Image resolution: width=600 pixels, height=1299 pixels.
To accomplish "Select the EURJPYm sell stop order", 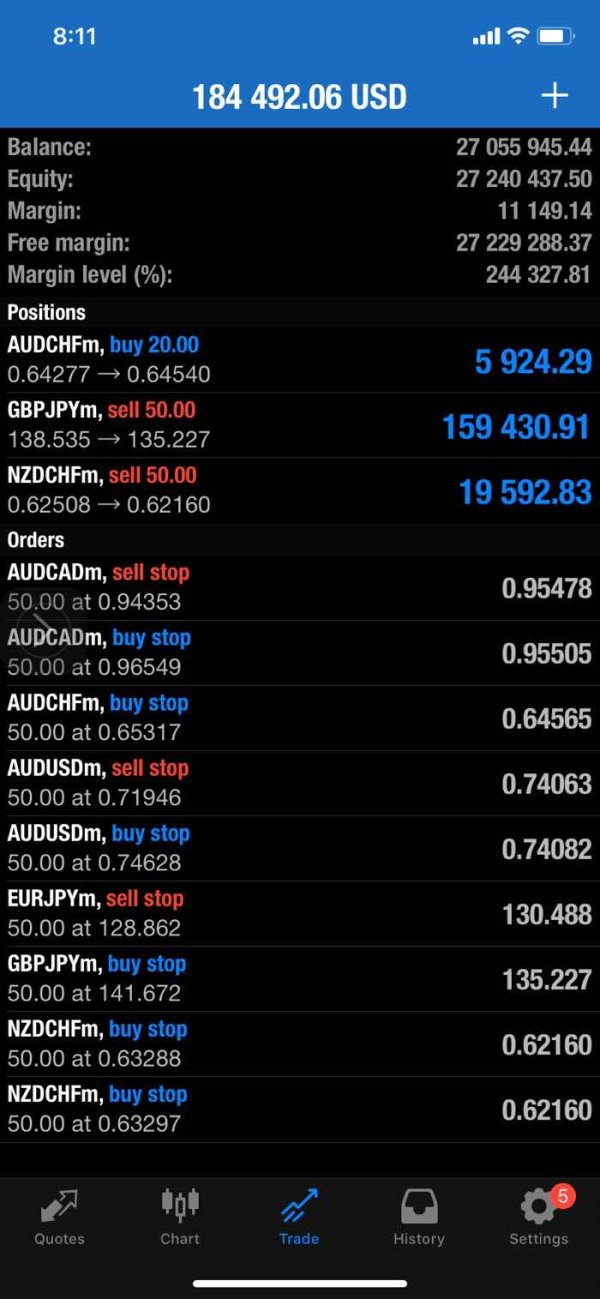I will (x=300, y=913).
